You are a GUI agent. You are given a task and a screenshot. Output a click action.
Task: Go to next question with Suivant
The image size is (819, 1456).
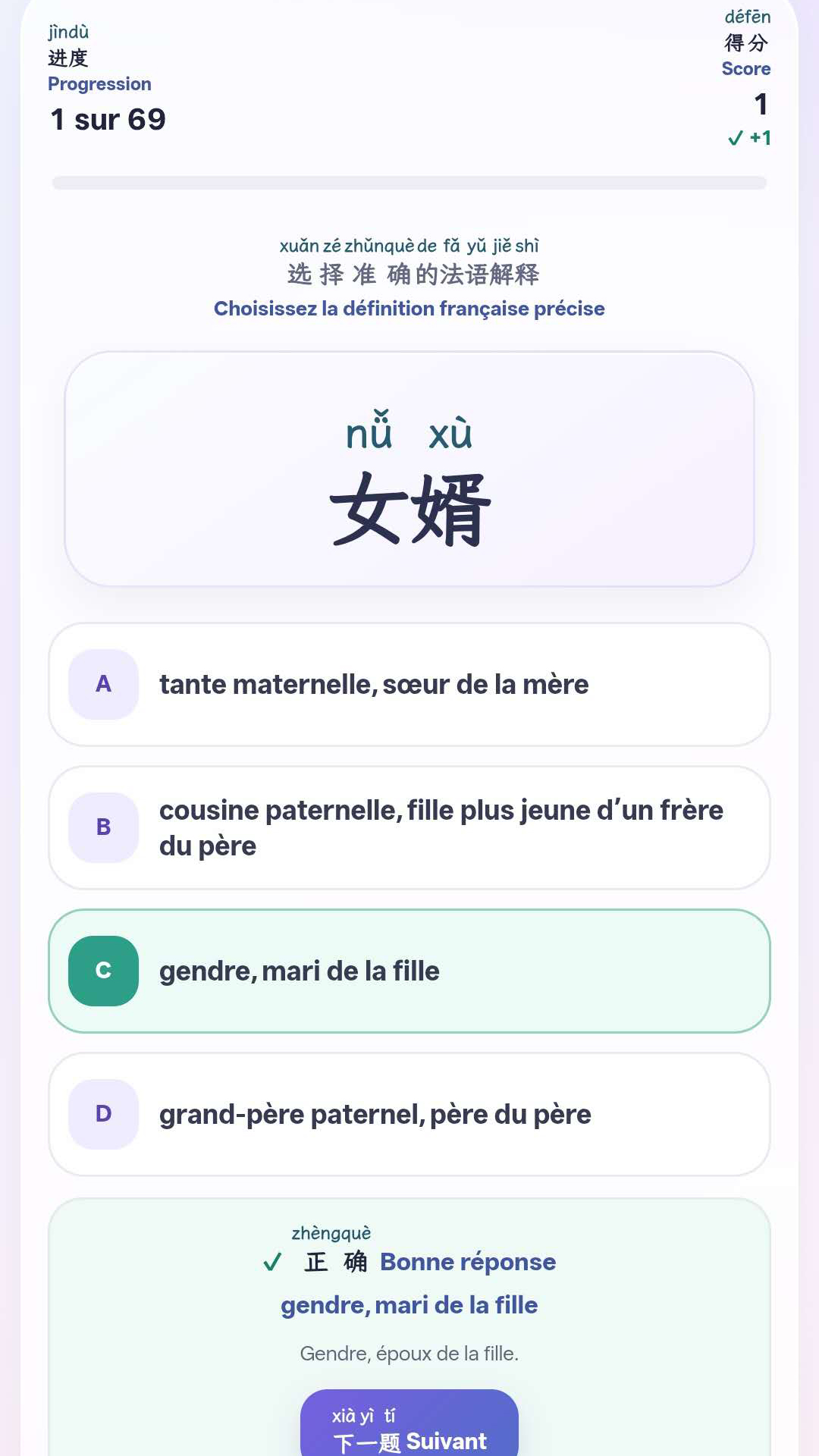tap(409, 1423)
